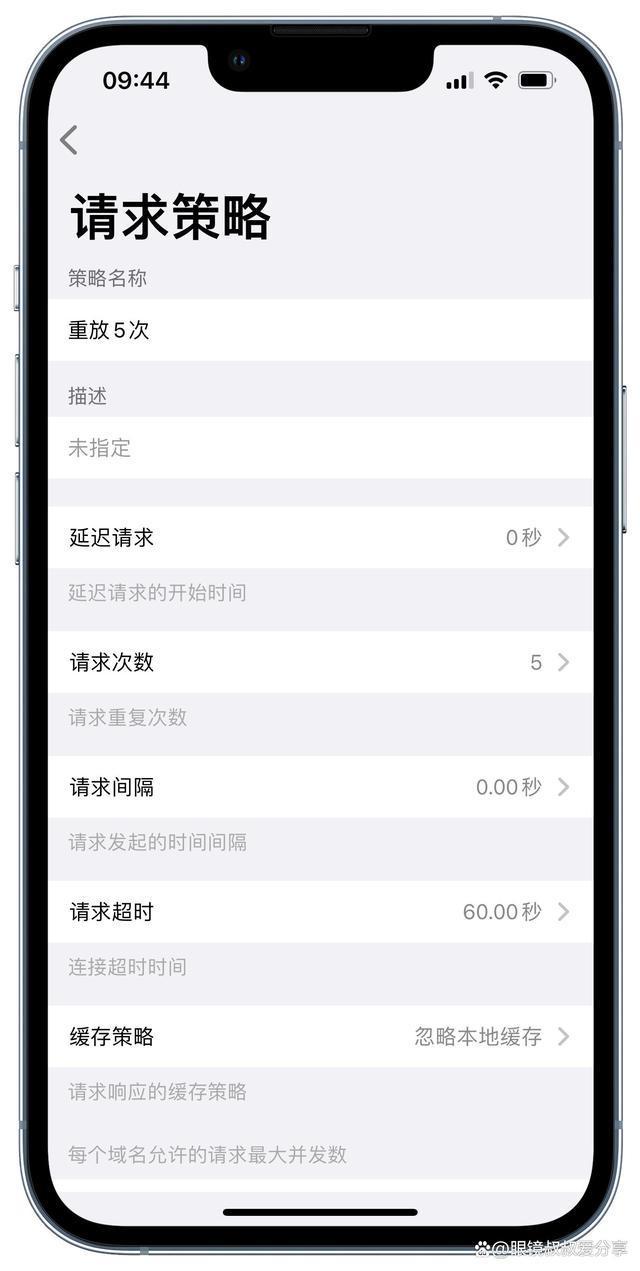Go back using the top-left arrow
640x1271 pixels.
pyautogui.click(x=69, y=140)
